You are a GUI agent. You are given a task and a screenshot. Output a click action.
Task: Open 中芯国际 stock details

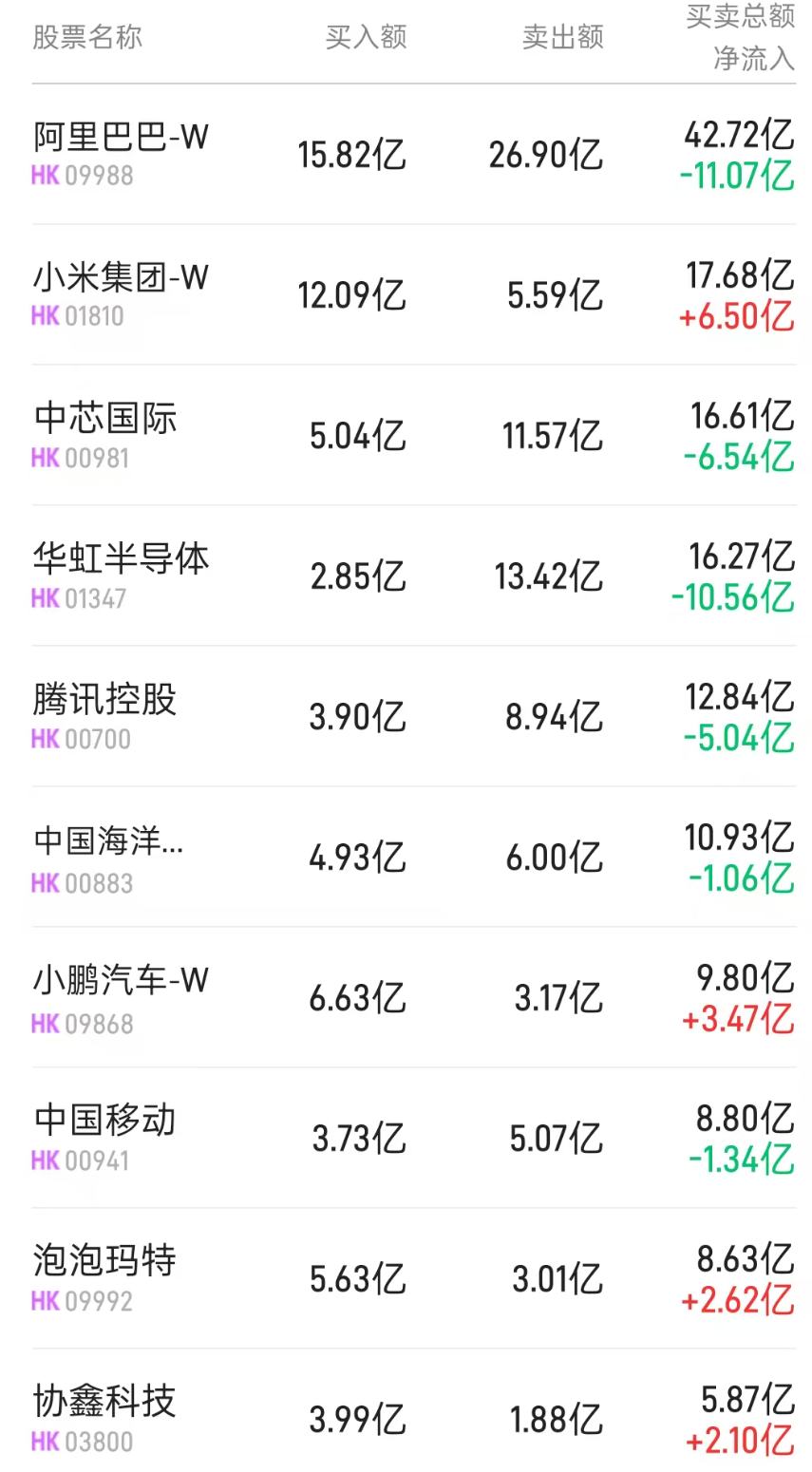[104, 419]
